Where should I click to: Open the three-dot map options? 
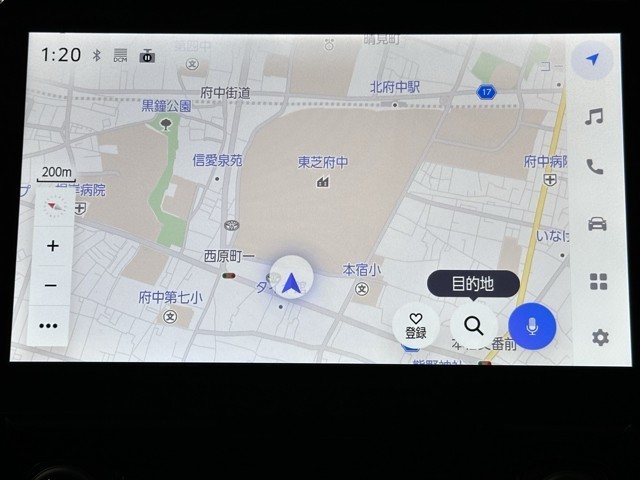[49, 325]
